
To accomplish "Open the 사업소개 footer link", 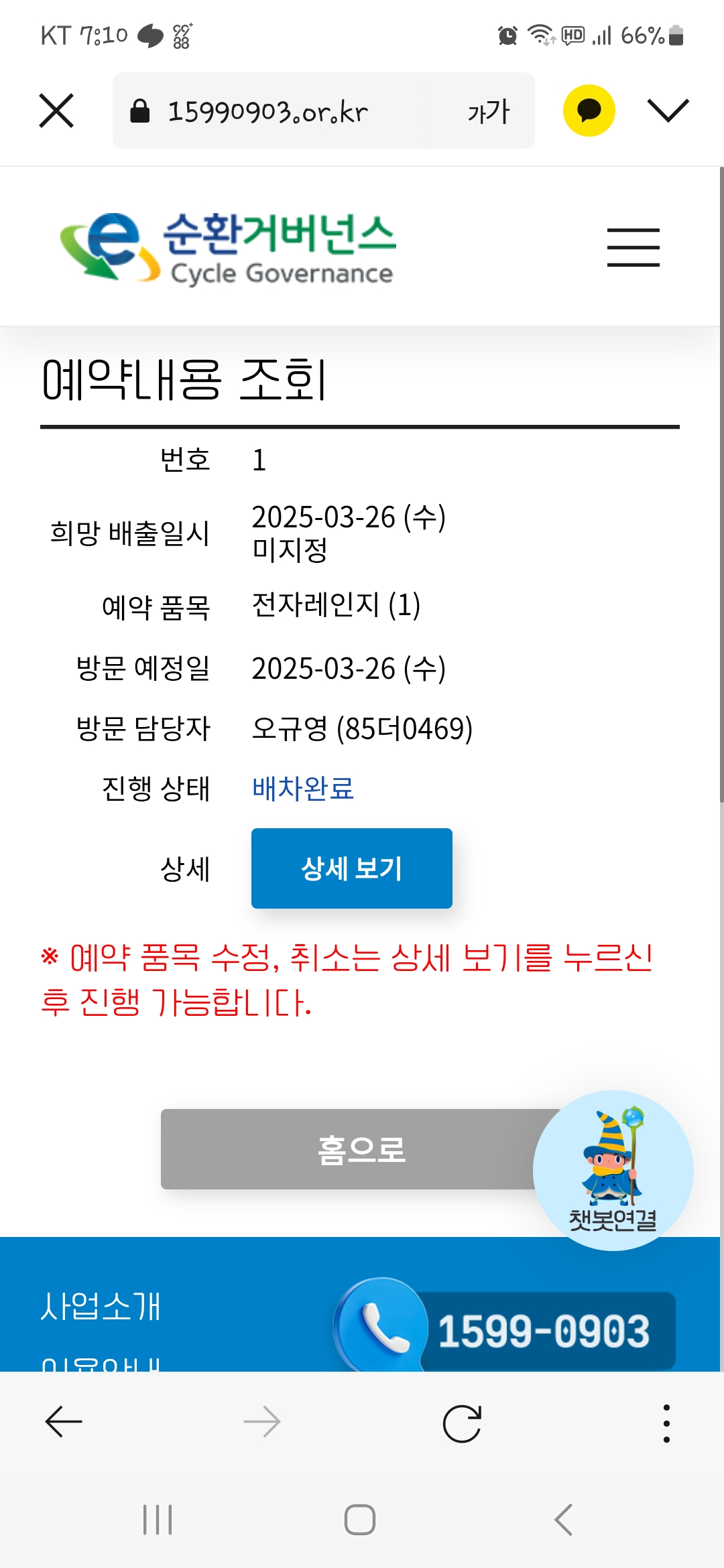I will pyautogui.click(x=101, y=1306).
